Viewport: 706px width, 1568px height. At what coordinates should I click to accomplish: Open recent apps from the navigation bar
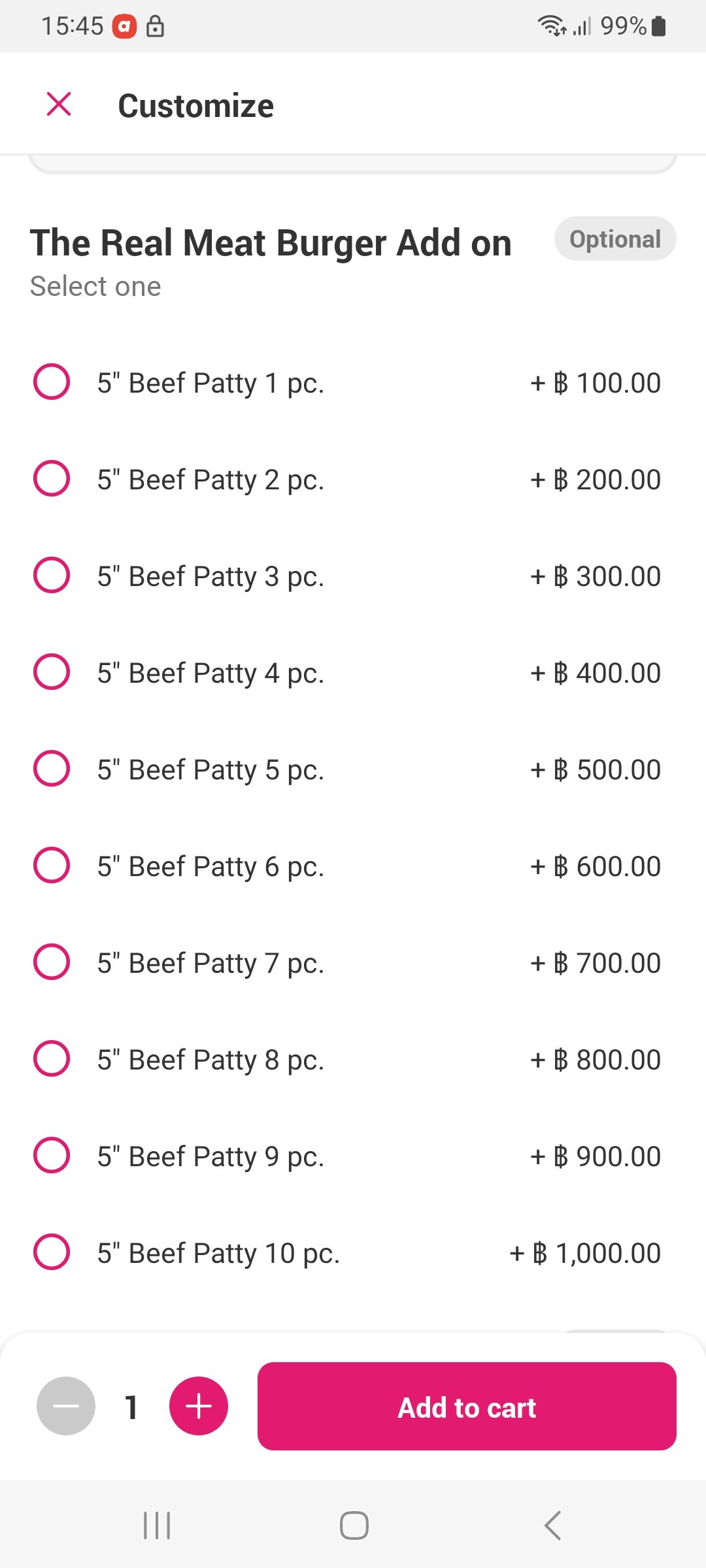pos(157,1526)
